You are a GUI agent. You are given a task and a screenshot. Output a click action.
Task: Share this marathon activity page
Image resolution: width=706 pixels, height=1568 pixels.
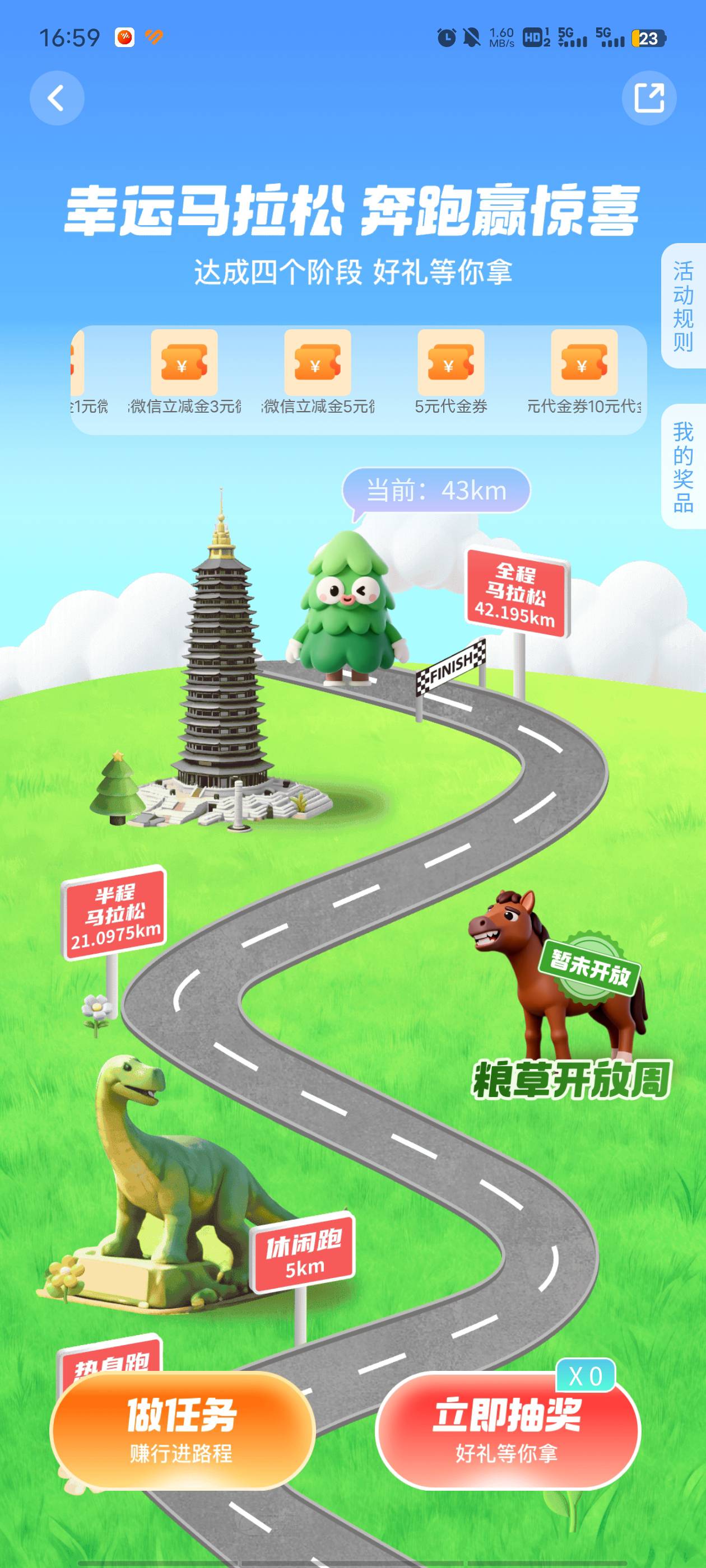coord(649,98)
